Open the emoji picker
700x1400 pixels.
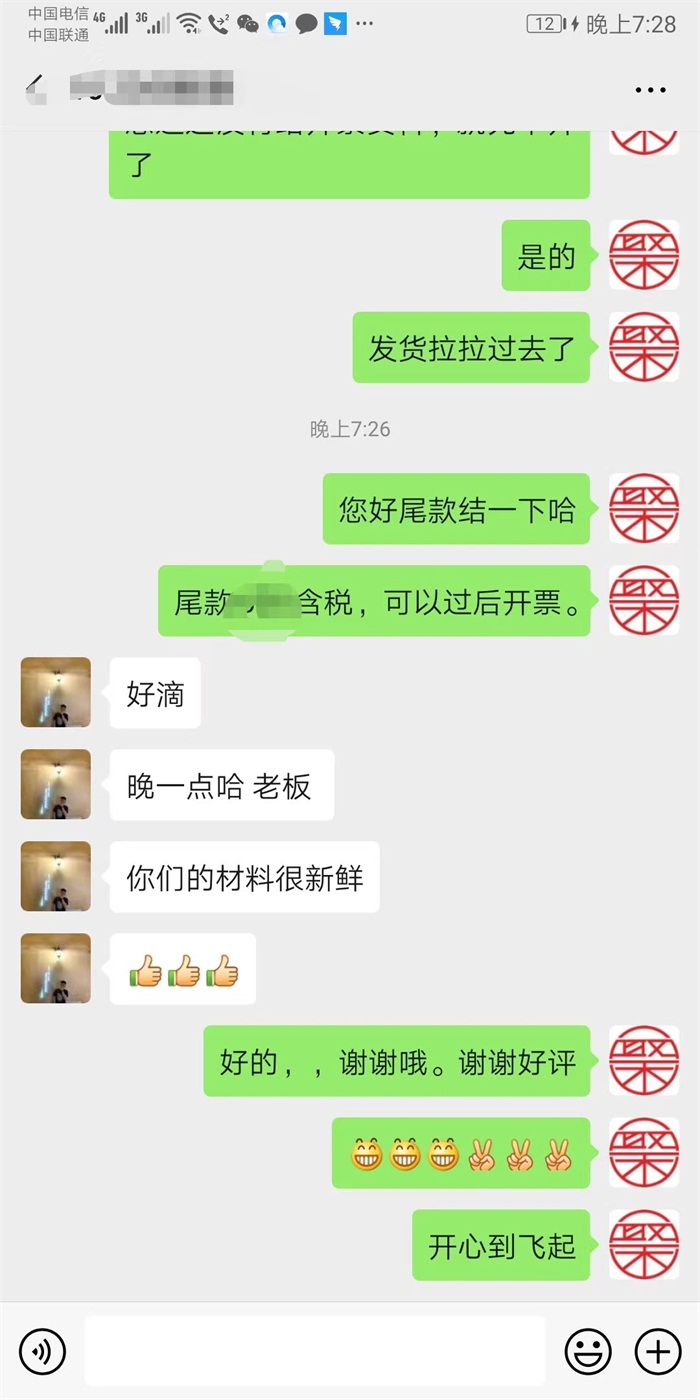pos(588,1352)
